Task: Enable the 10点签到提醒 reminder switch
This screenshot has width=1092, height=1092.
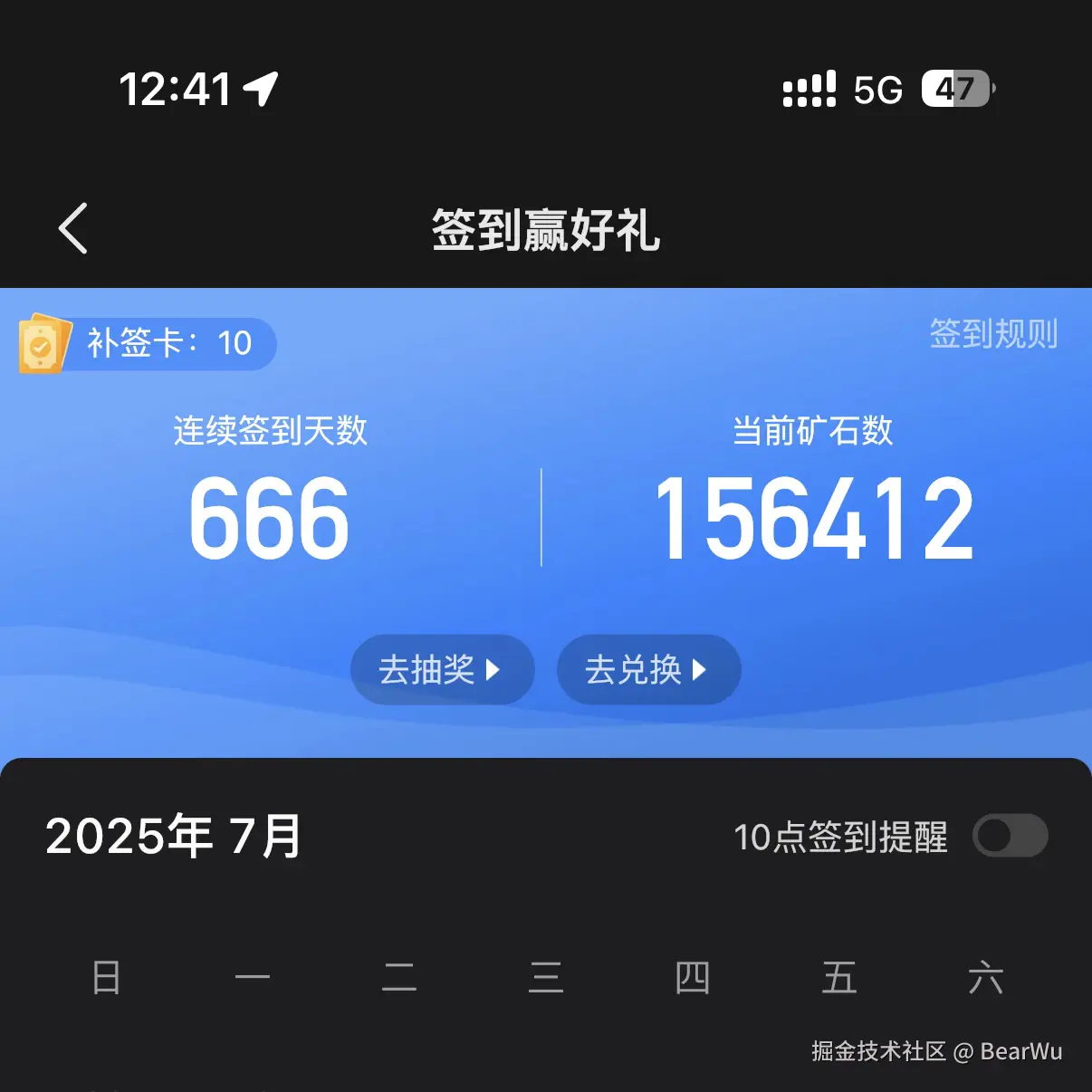Action: coord(1010,836)
